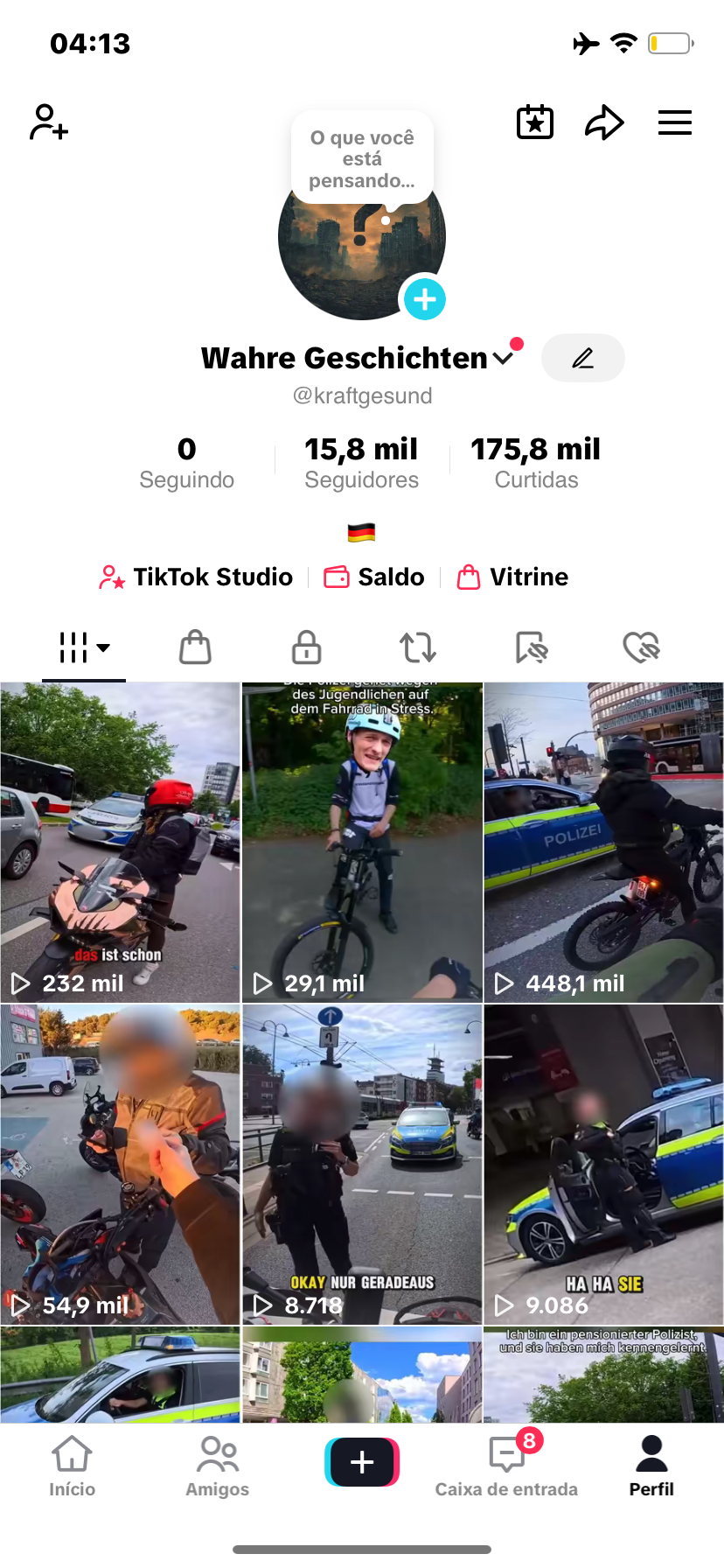Tap the add friends icon
Viewport: 724px width, 1568px height.
point(49,122)
